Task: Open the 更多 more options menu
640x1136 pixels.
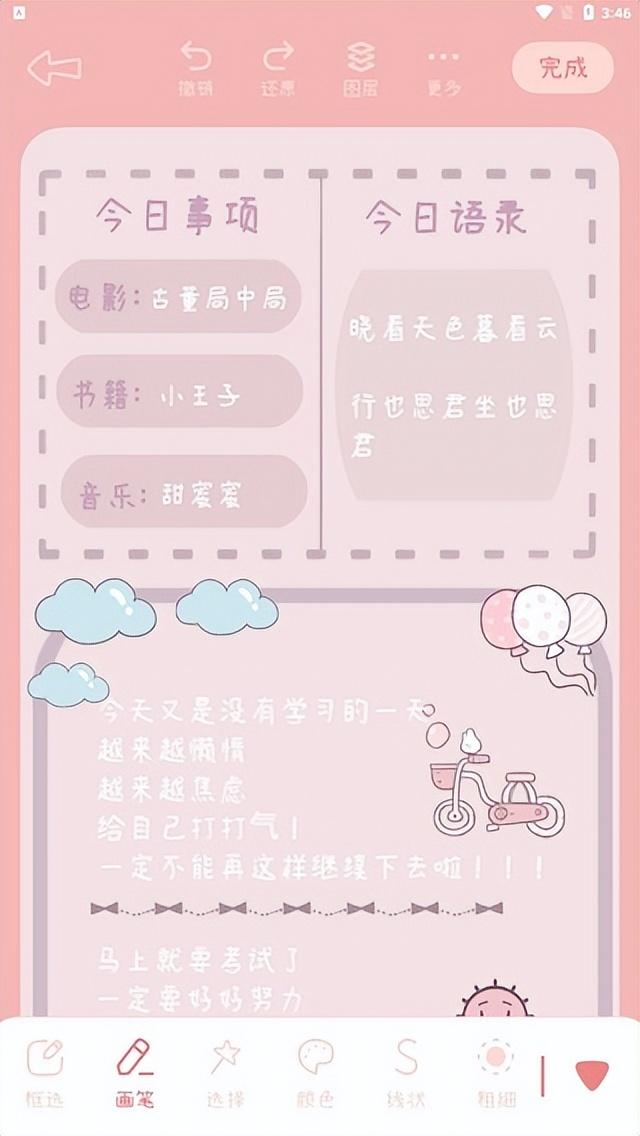Action: pyautogui.click(x=443, y=68)
